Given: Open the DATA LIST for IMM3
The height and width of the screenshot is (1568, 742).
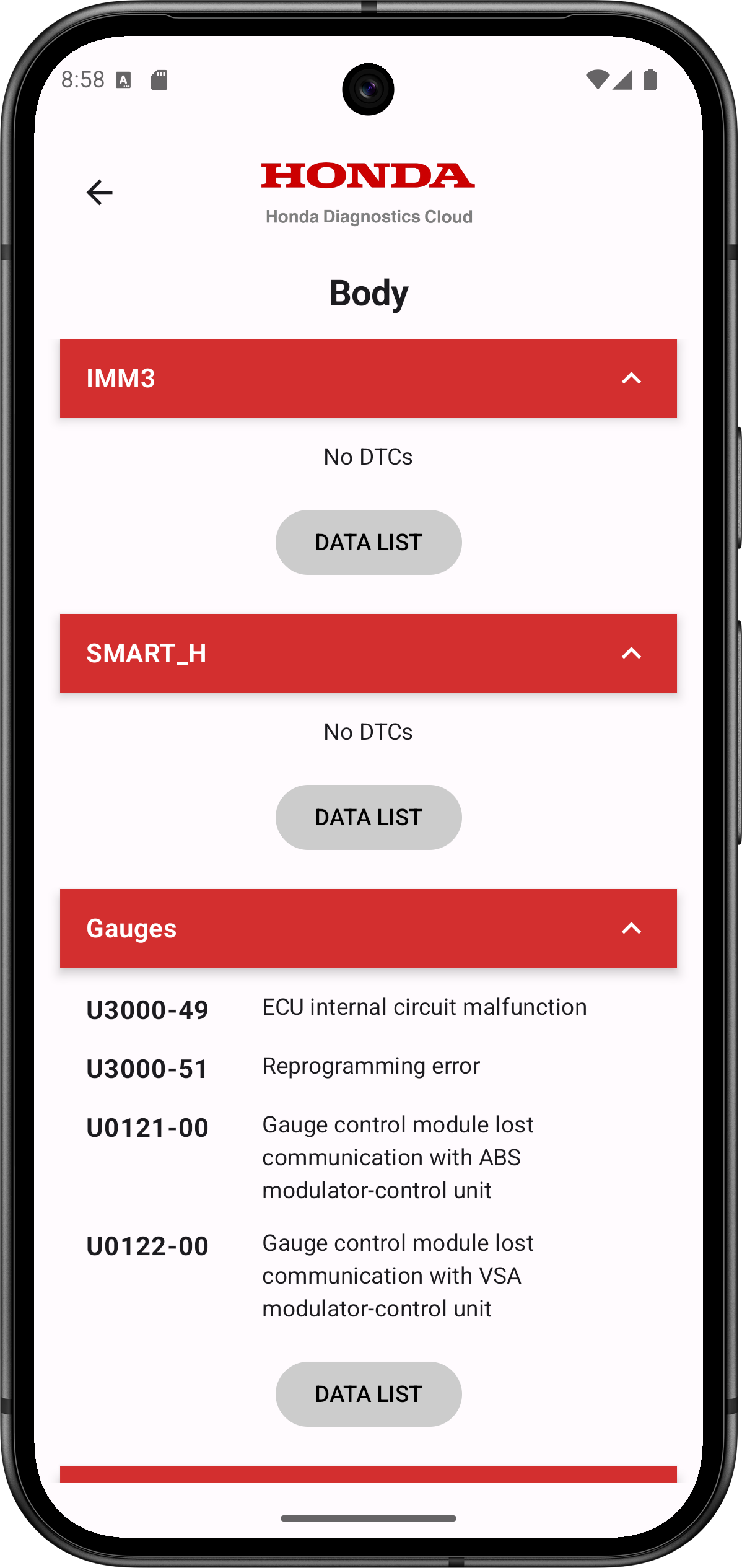Looking at the screenshot, I should coord(369,542).
